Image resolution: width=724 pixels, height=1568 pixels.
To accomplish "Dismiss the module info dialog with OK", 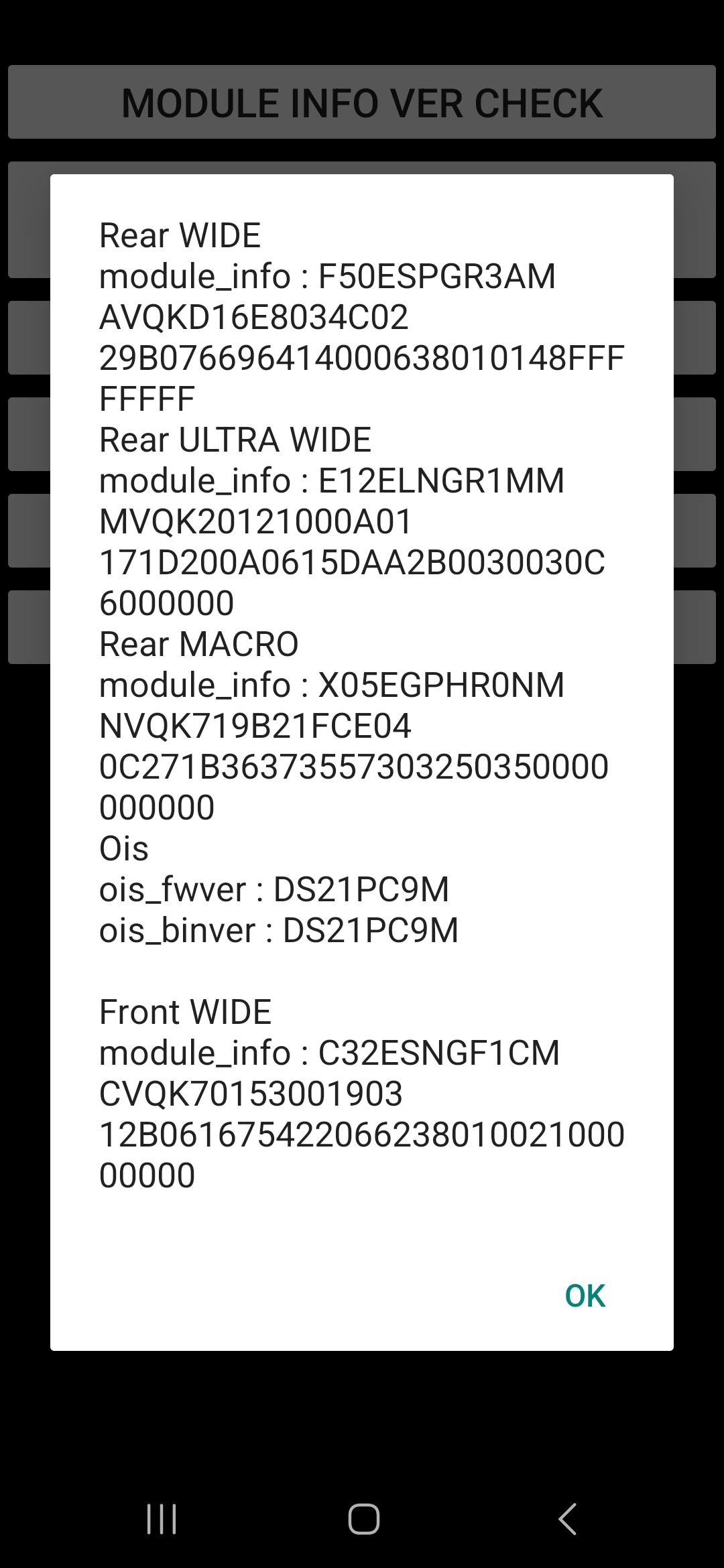I will point(585,1296).
